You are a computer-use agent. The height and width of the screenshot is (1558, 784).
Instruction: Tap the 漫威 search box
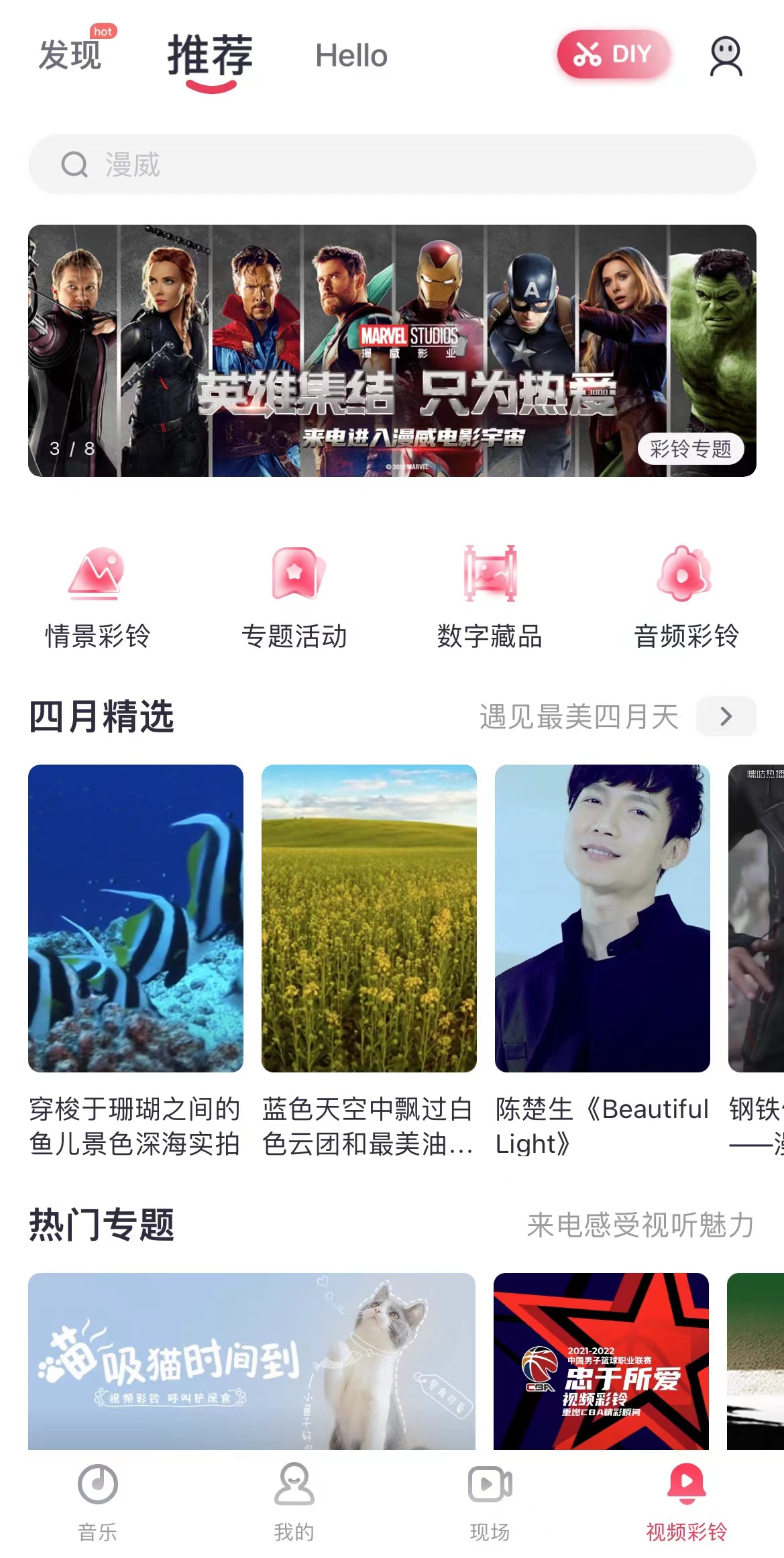coord(392,165)
